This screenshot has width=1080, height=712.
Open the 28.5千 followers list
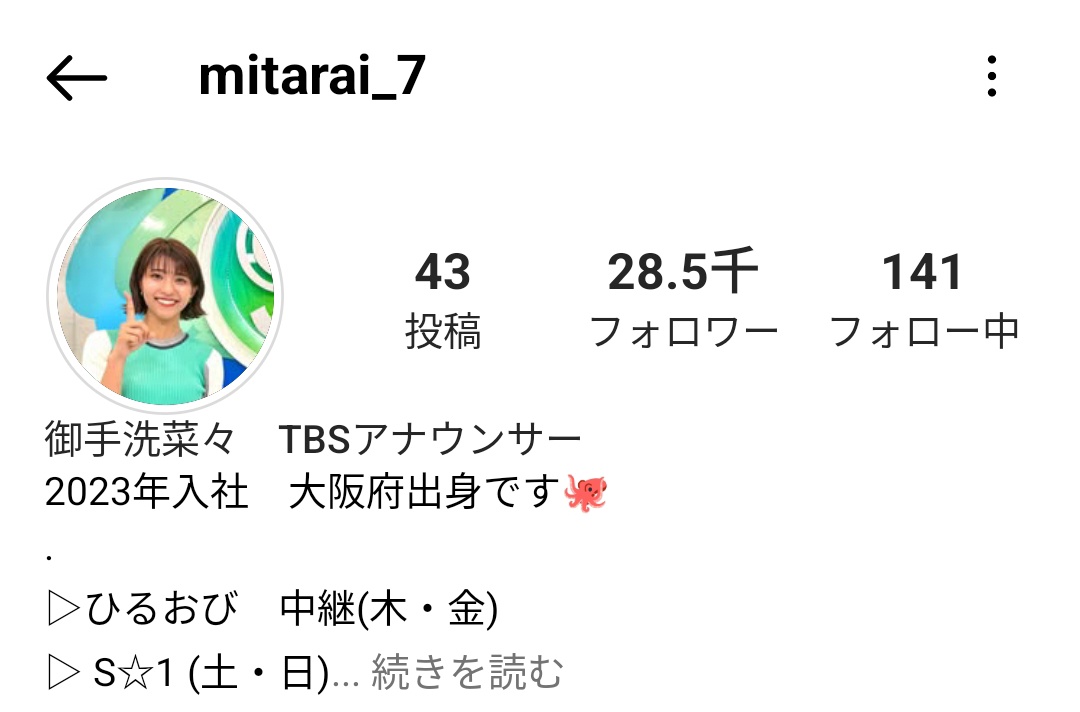click(684, 298)
